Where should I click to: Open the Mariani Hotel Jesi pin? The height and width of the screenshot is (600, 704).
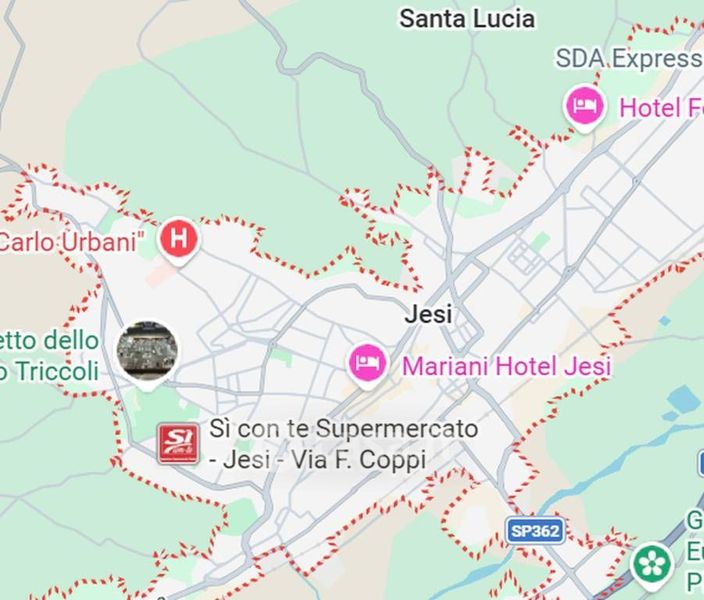pos(366,362)
